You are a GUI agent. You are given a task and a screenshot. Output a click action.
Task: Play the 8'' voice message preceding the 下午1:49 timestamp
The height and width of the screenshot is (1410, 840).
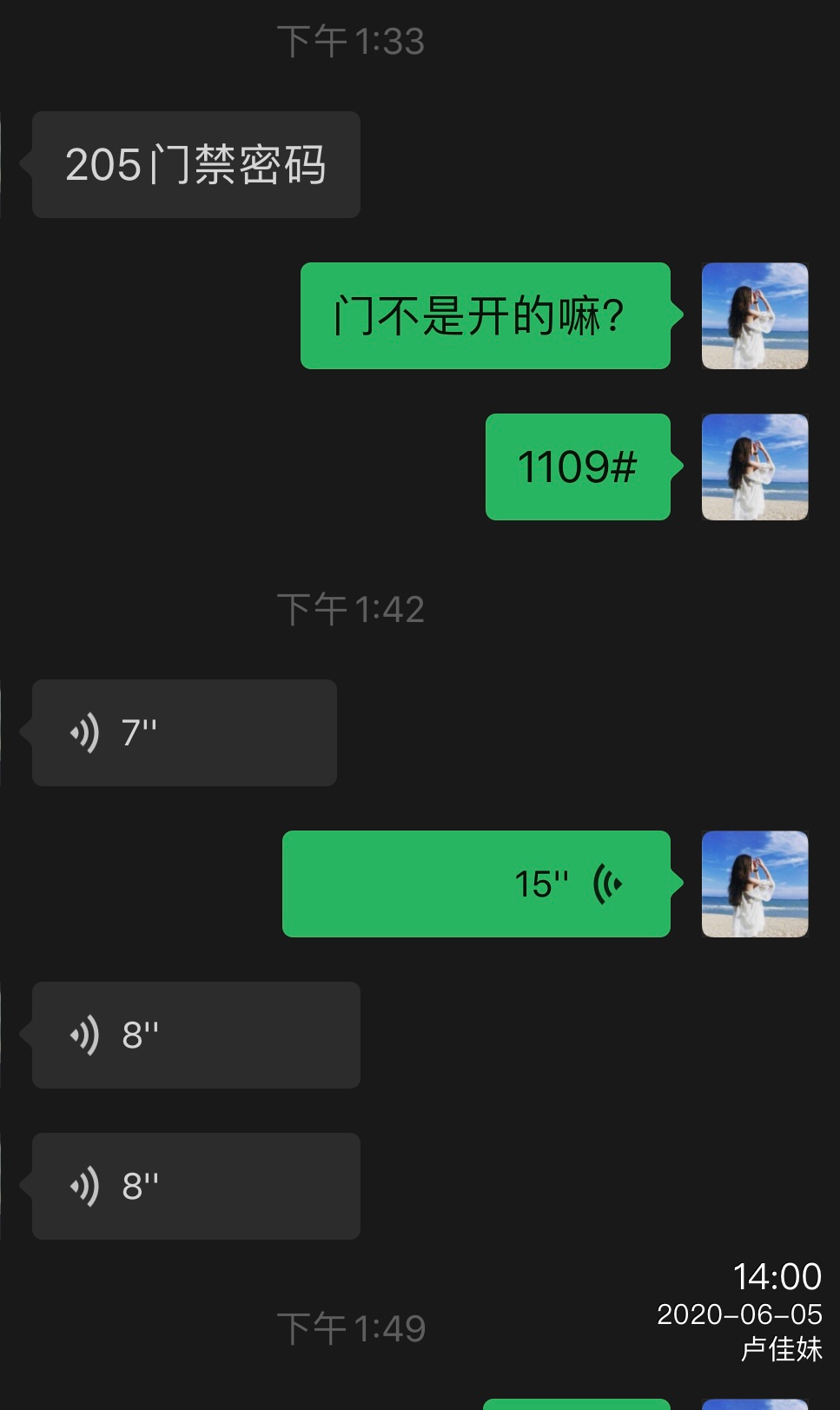195,1186
